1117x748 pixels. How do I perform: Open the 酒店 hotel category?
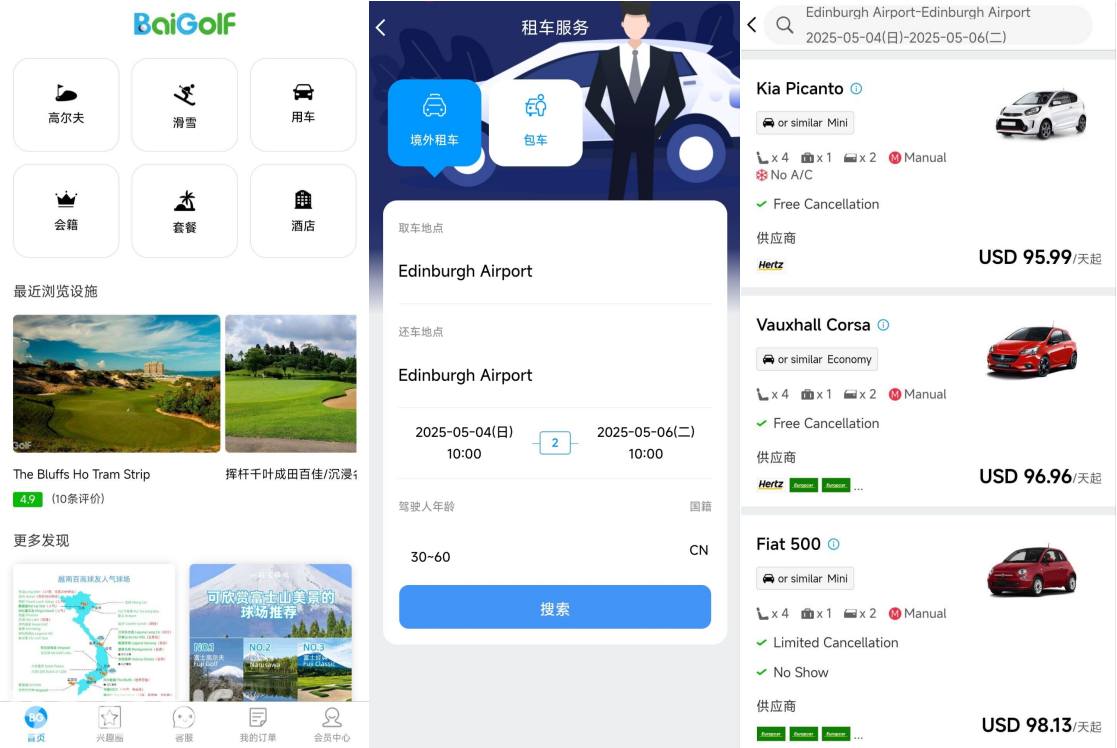[303, 211]
